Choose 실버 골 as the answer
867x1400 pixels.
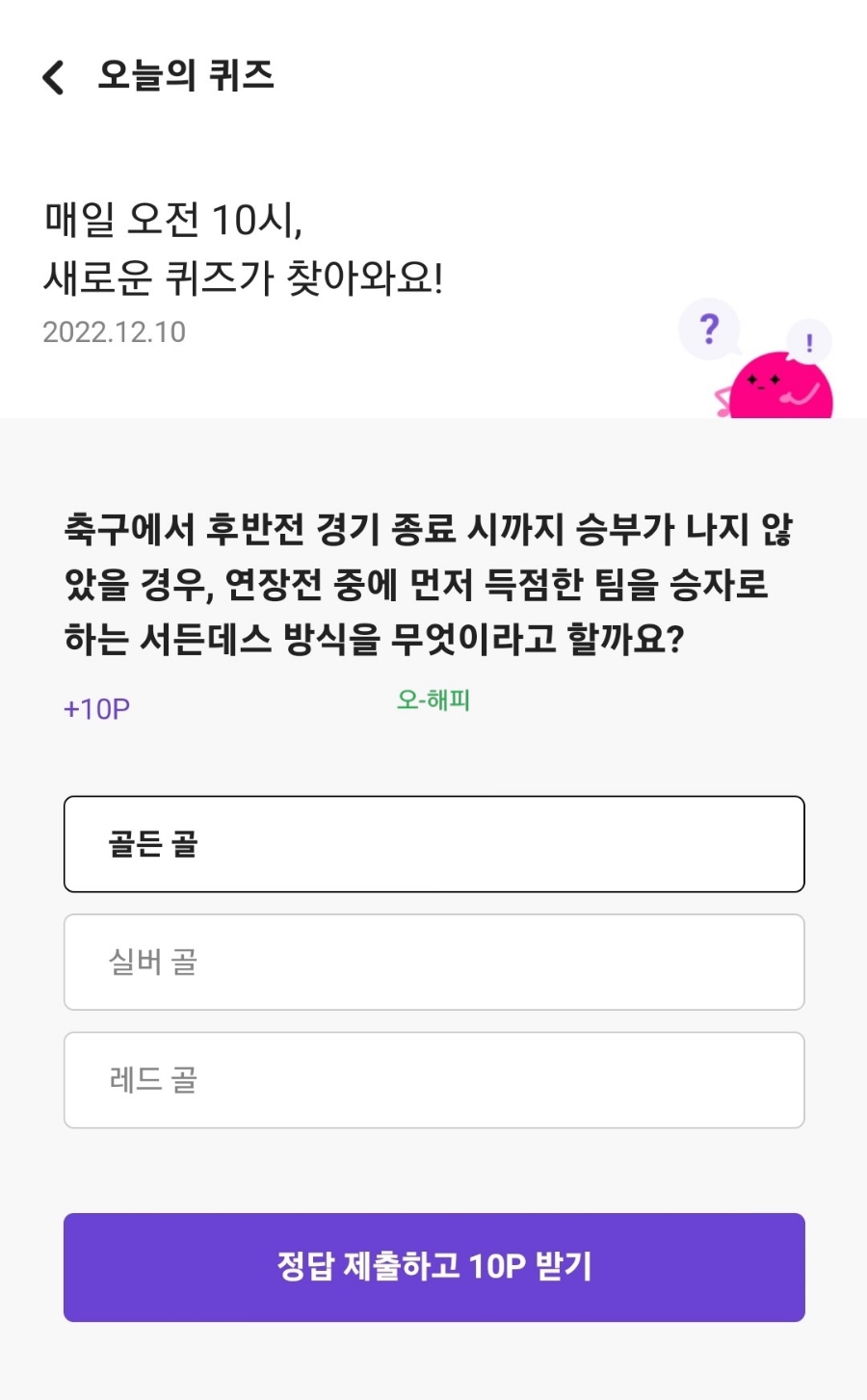pyautogui.click(x=433, y=962)
